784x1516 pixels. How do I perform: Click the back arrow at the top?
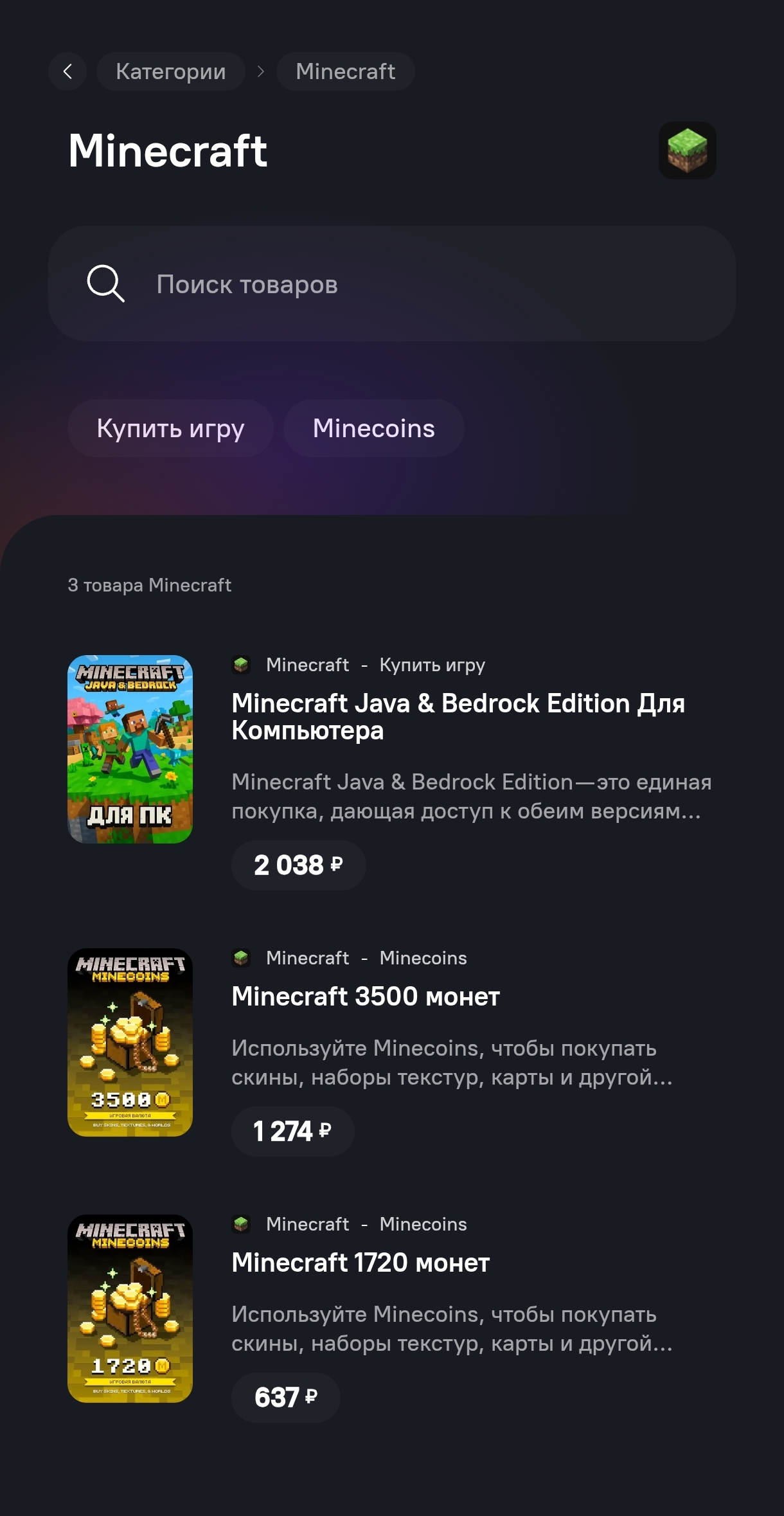67,71
